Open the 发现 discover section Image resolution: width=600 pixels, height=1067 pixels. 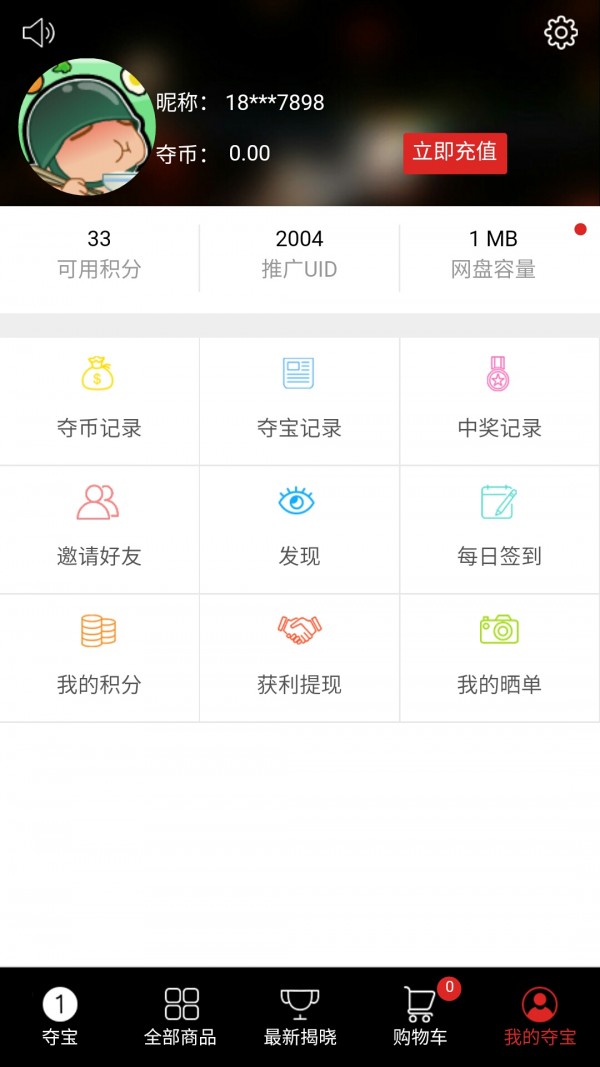click(299, 529)
